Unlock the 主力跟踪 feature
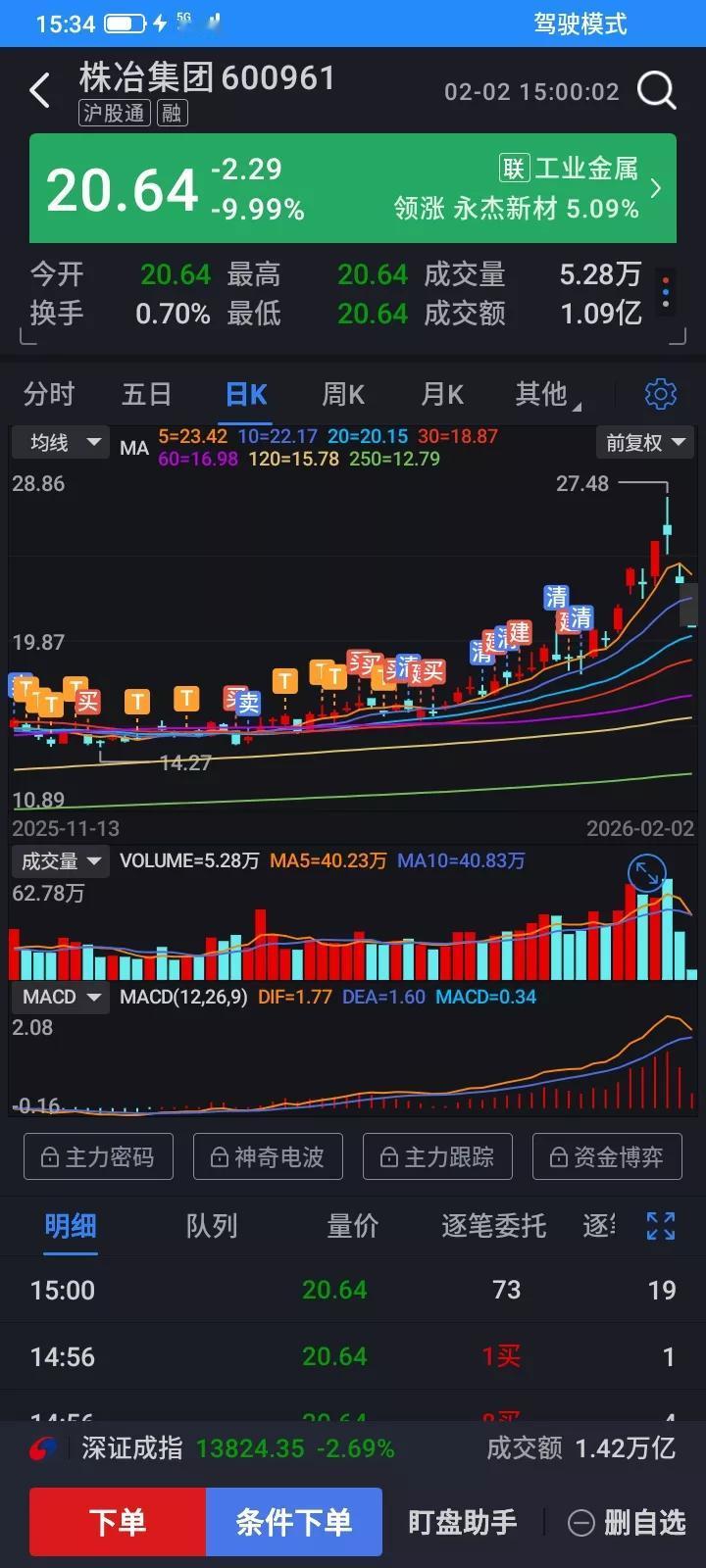The width and height of the screenshot is (706, 1568). point(437,1156)
